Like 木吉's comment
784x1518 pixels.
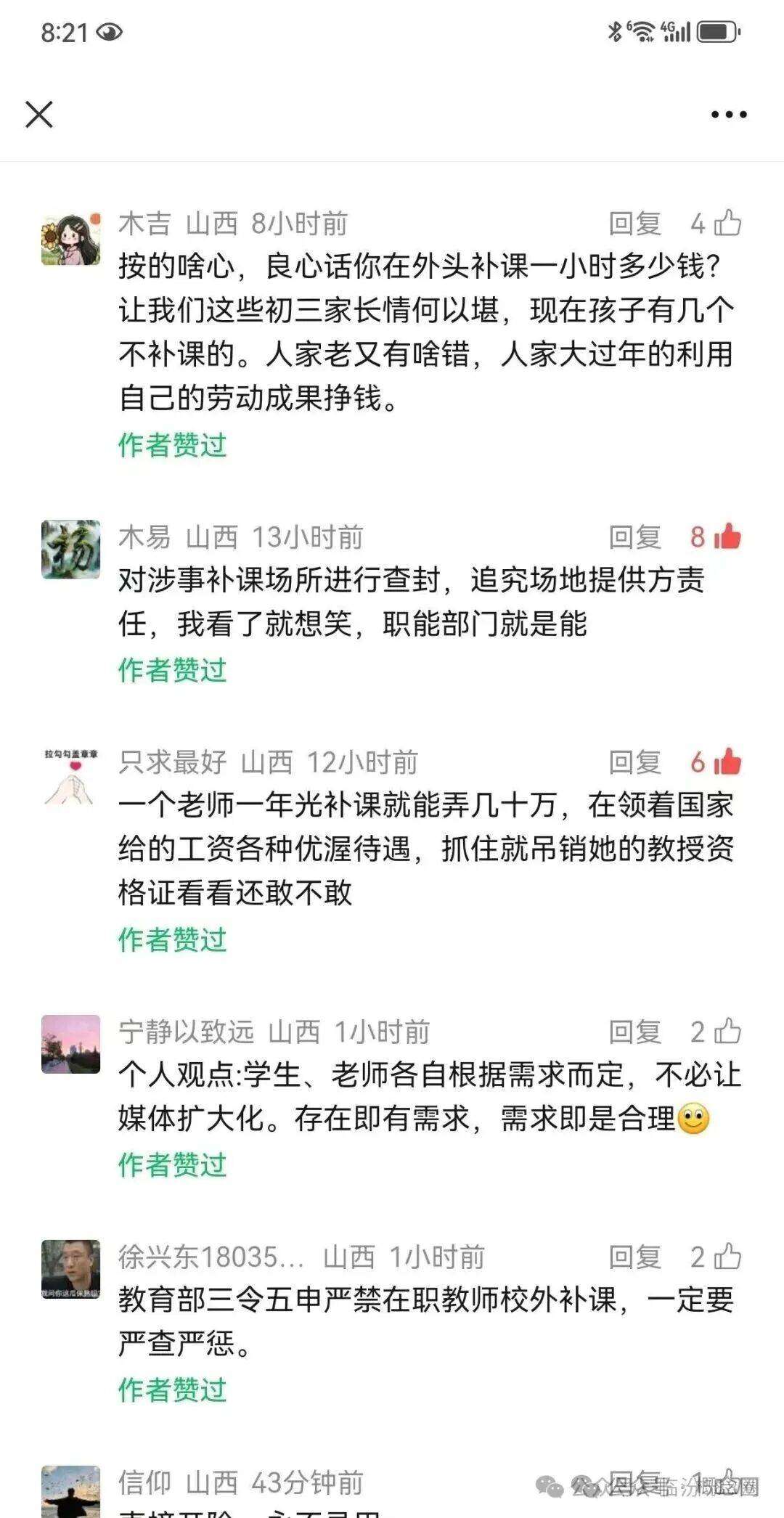tap(727, 223)
